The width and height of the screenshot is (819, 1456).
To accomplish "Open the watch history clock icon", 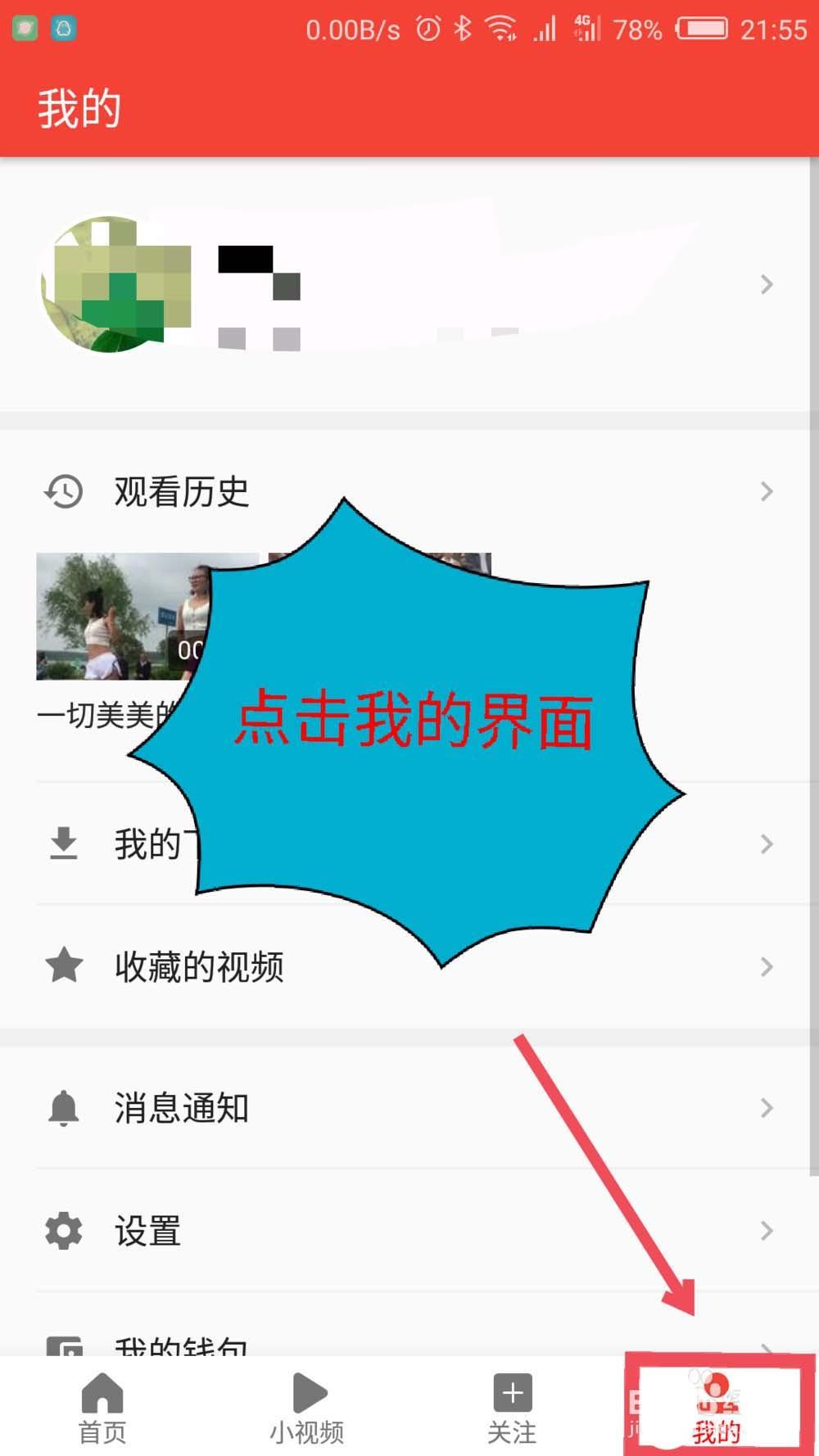I will (x=65, y=491).
